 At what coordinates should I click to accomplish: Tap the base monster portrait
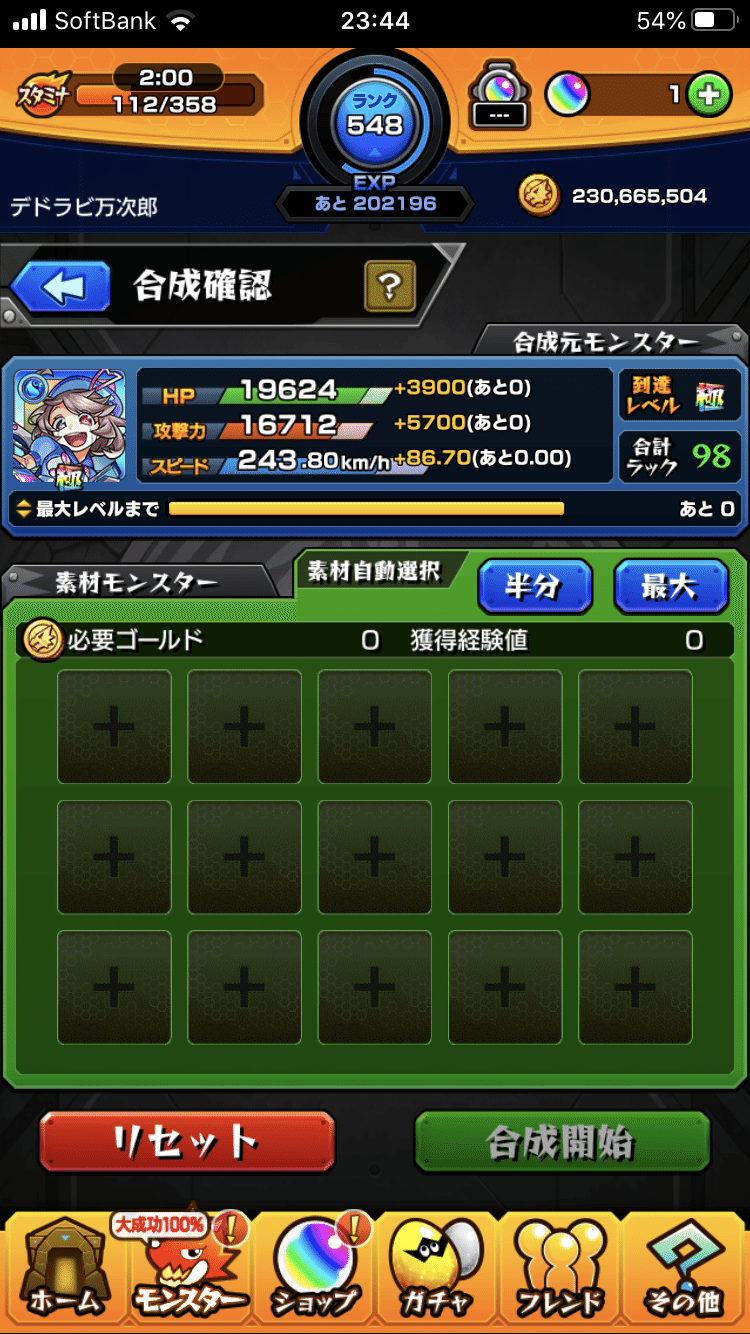coord(69,427)
